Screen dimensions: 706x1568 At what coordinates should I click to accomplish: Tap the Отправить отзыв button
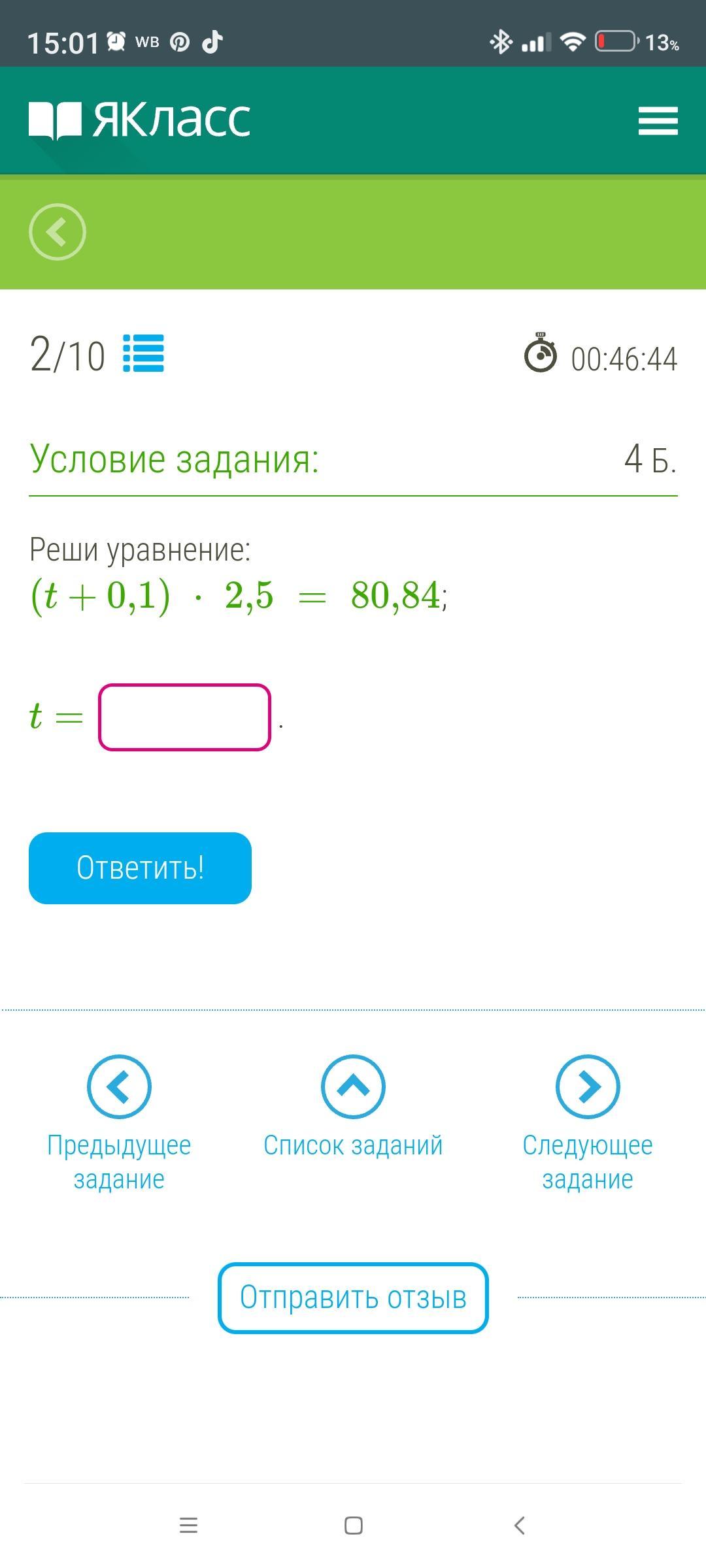tap(353, 1298)
